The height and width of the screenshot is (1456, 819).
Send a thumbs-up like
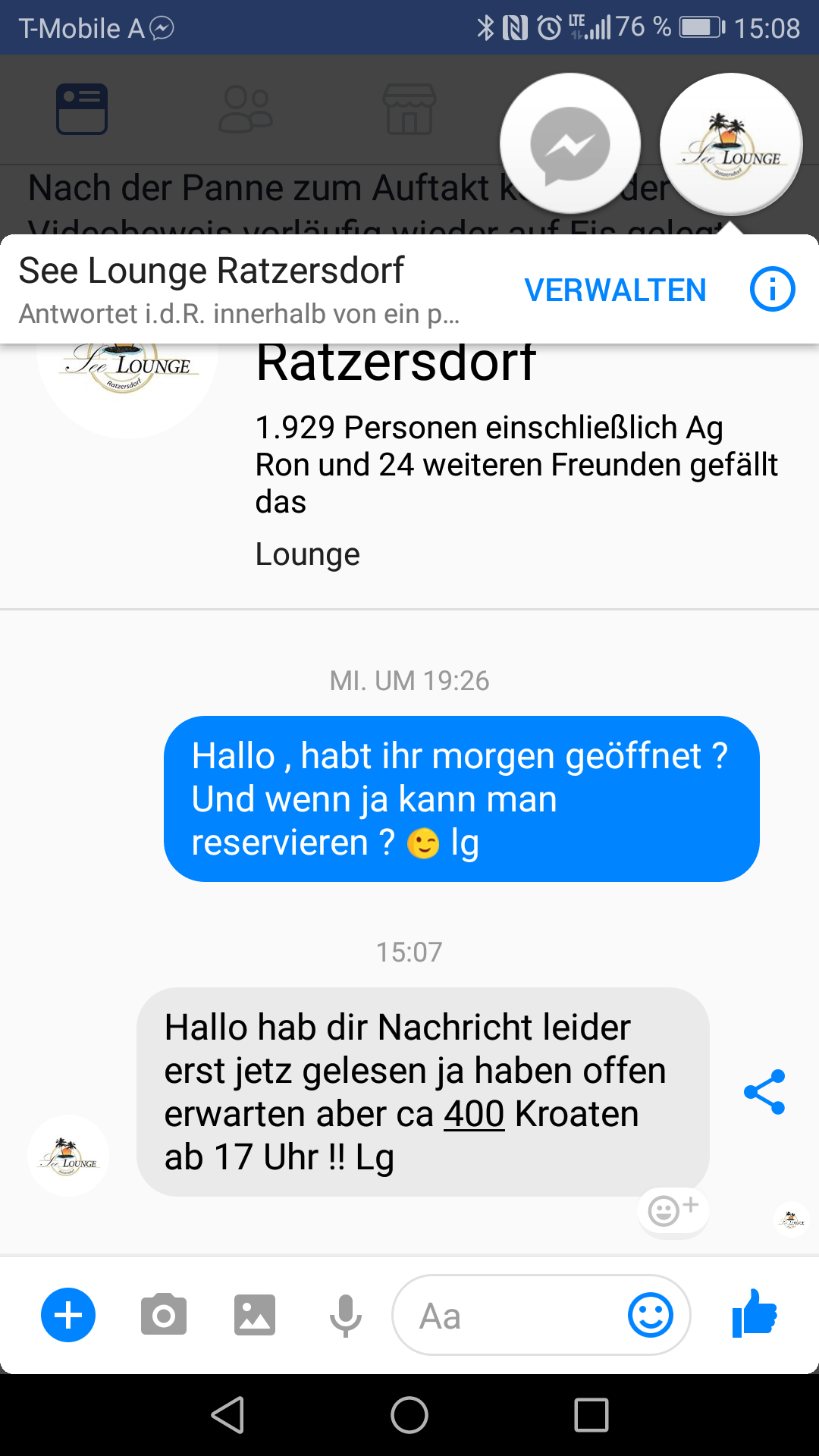click(755, 1313)
